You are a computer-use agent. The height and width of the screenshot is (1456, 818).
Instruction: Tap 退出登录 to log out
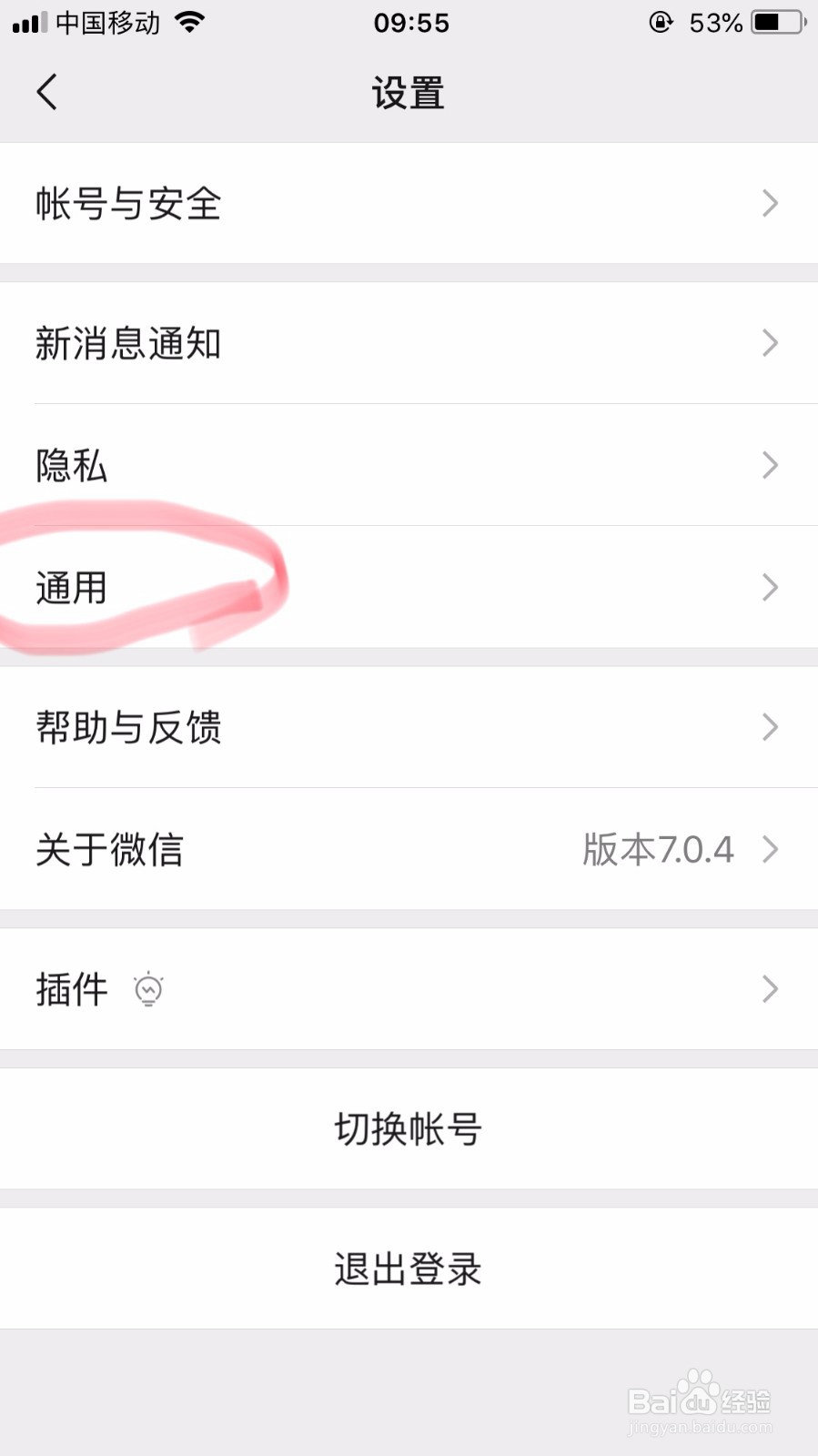[x=409, y=1268]
